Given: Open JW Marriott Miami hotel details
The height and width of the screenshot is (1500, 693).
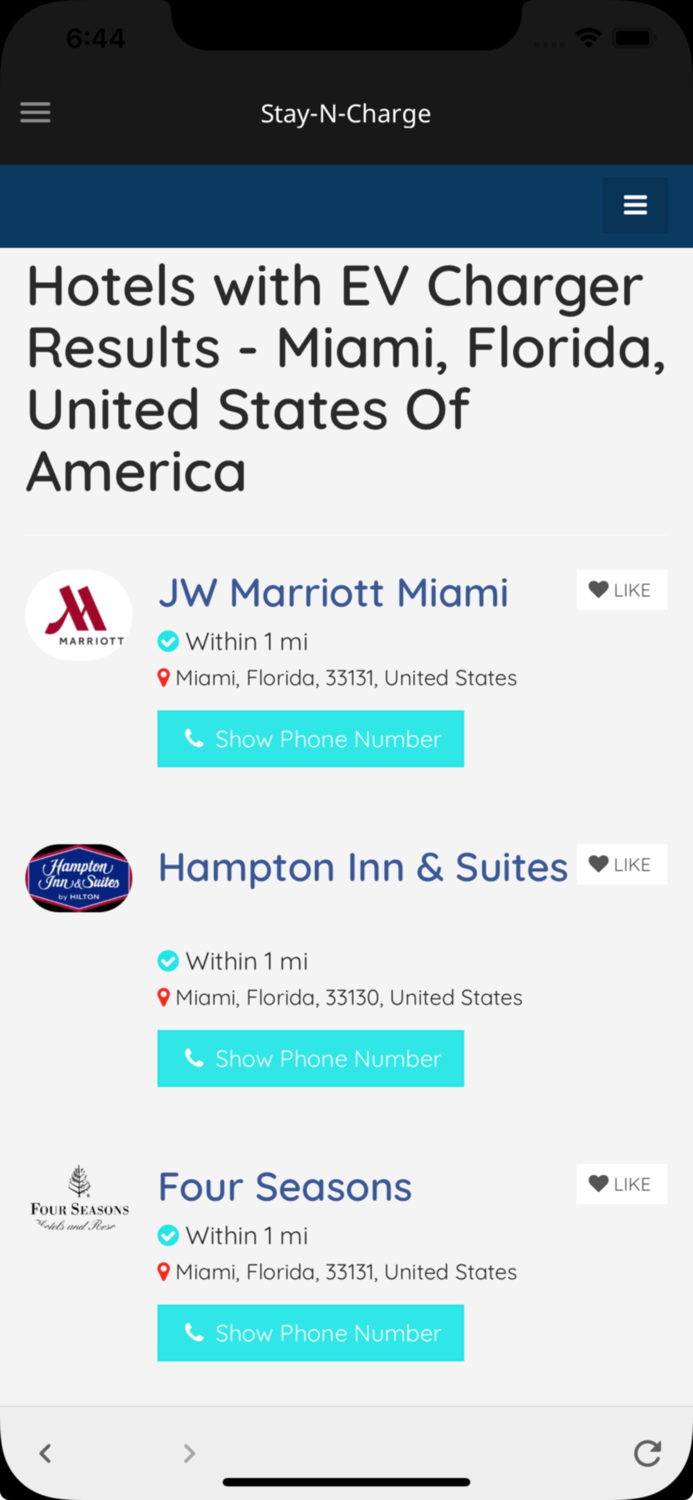Looking at the screenshot, I should point(333,593).
